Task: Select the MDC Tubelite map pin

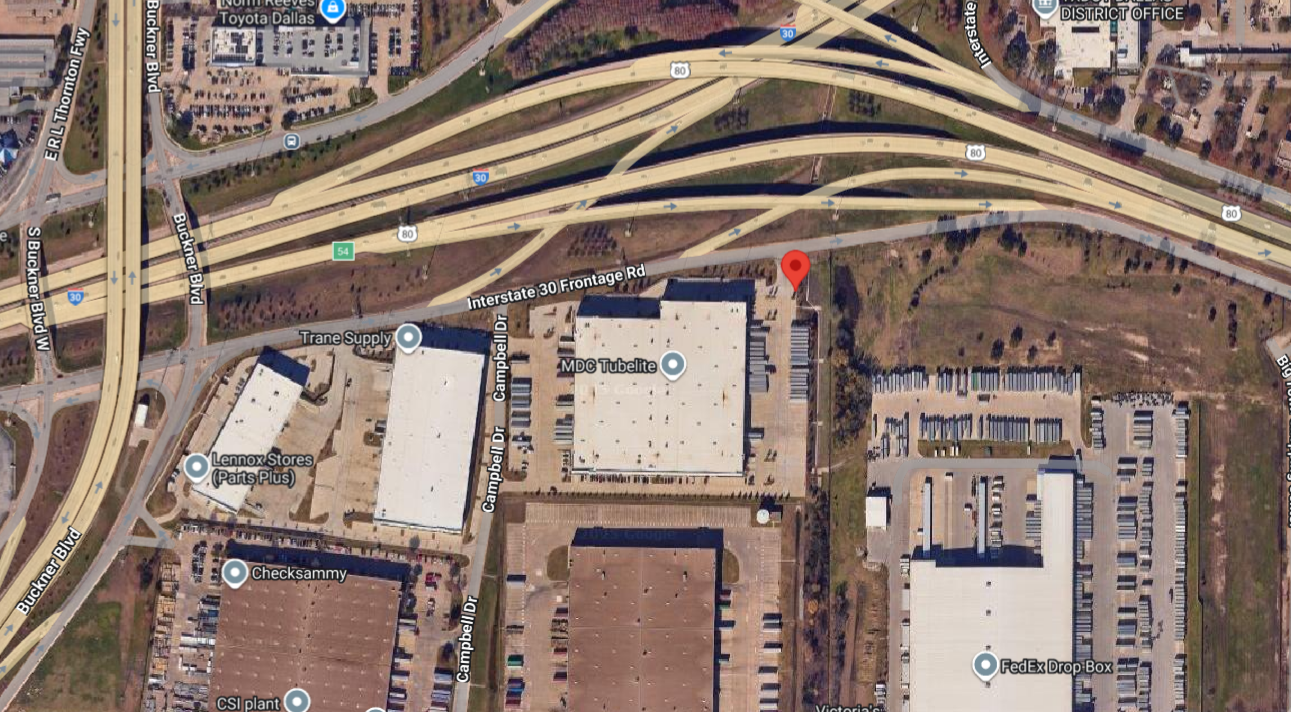Action: pos(673,365)
